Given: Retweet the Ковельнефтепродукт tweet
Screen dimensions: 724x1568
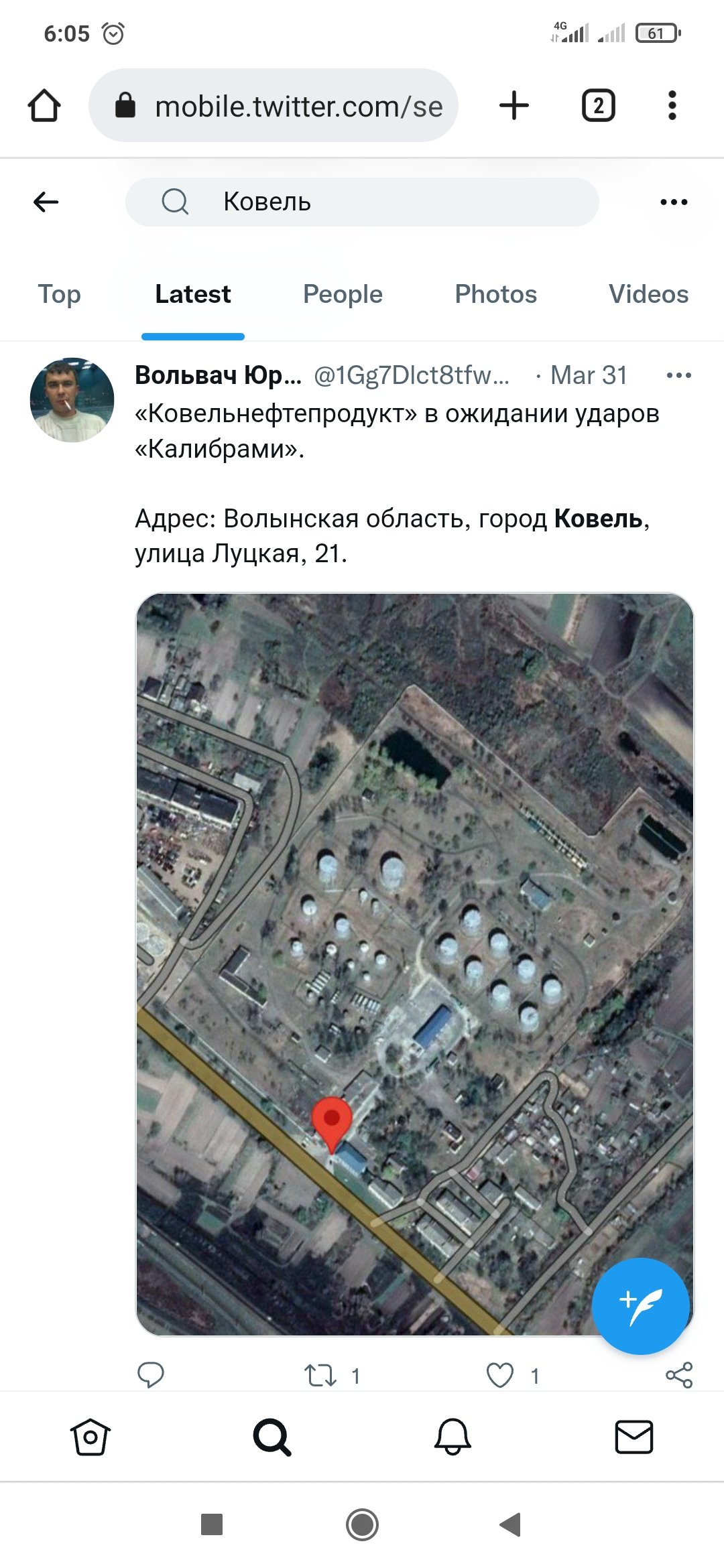Looking at the screenshot, I should 320,1375.
